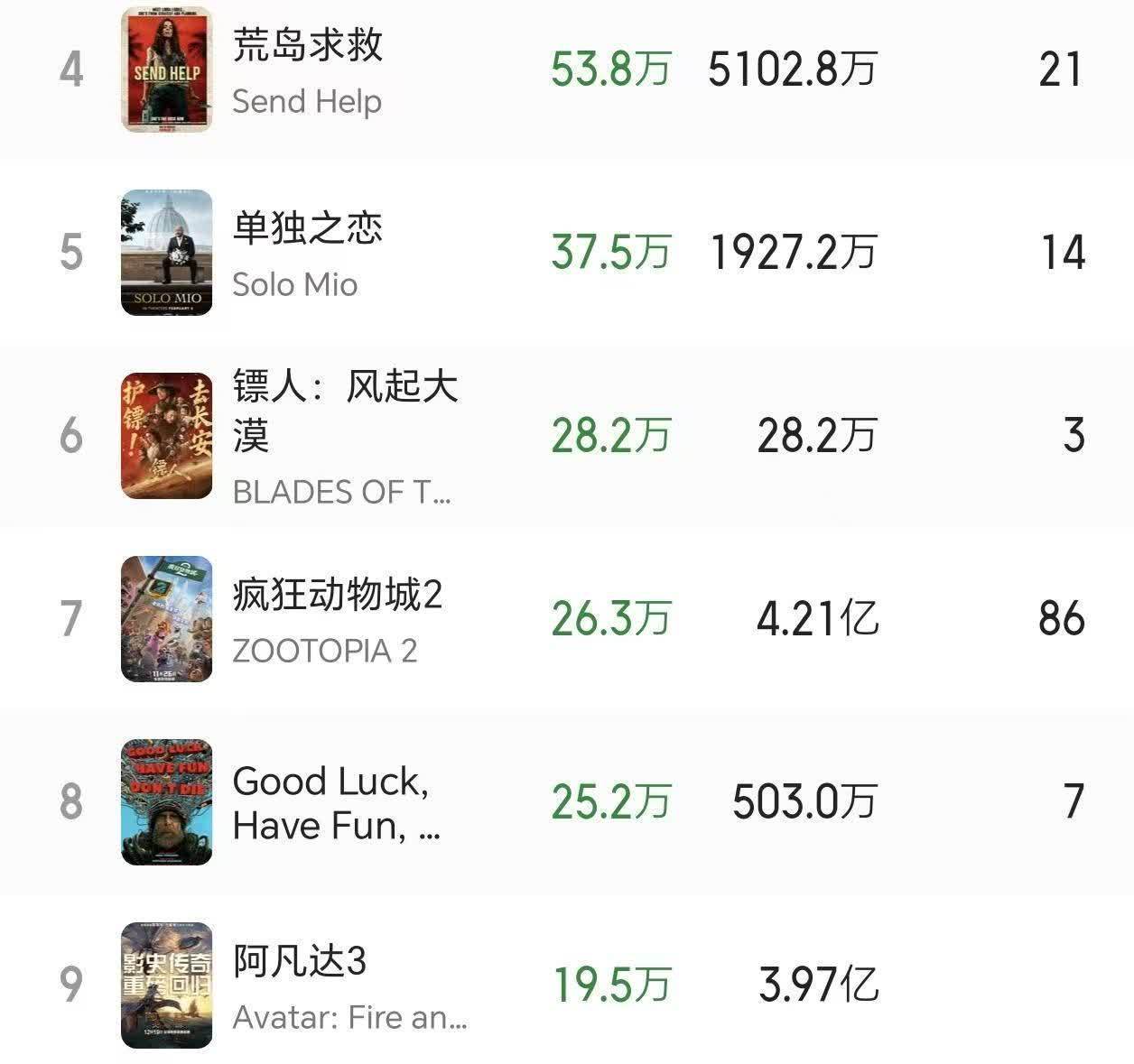Open the 荒岛求救 Send Help row

coord(307,70)
